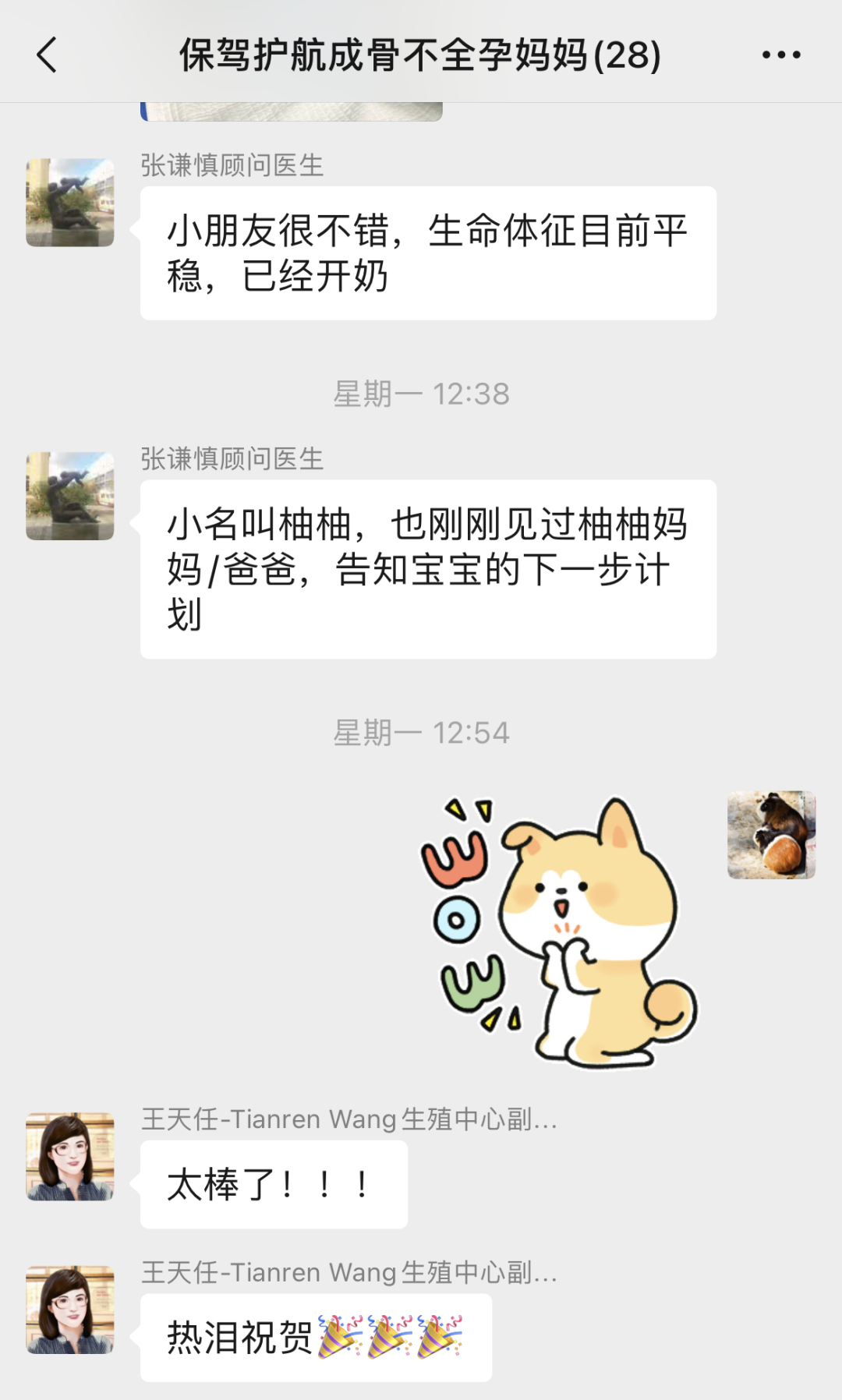Tap 张谦慎顾问医生's avatar beside 小名叫柚柚 message
The image size is (842, 1400).
(70, 497)
